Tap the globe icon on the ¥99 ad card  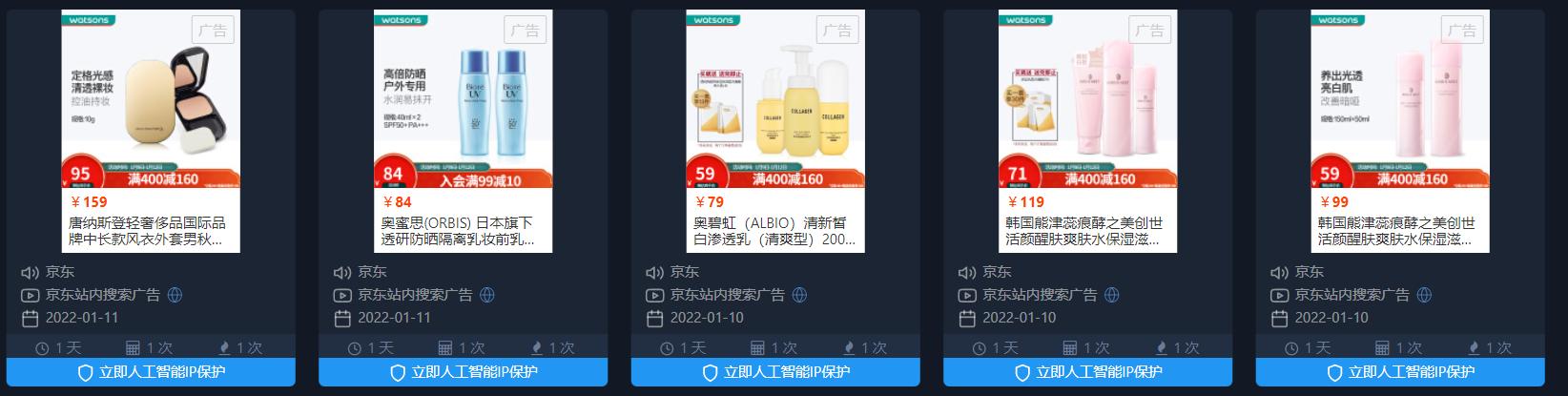(1424, 295)
